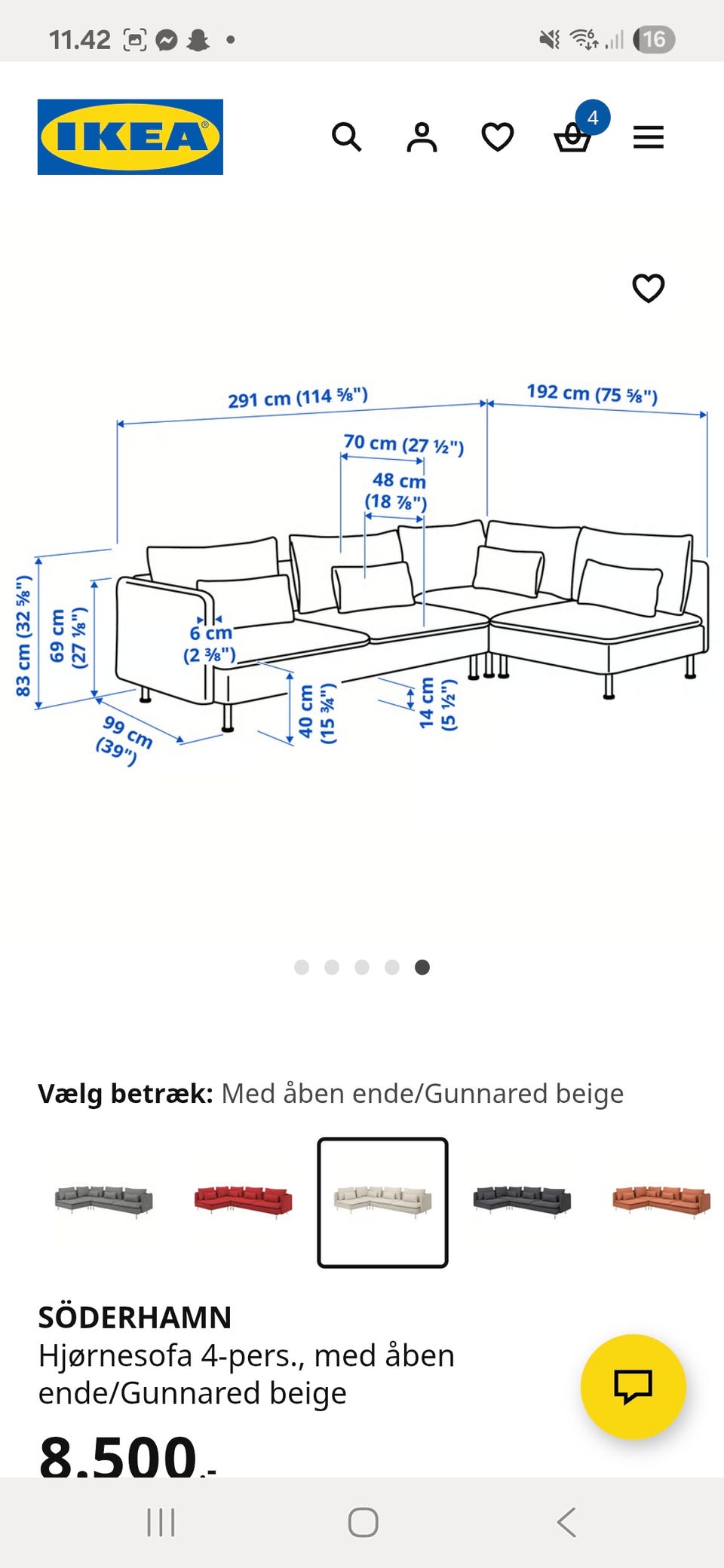The width and height of the screenshot is (724, 1568).
Task: Select the red sofa cover swatch
Action: coord(243,1202)
